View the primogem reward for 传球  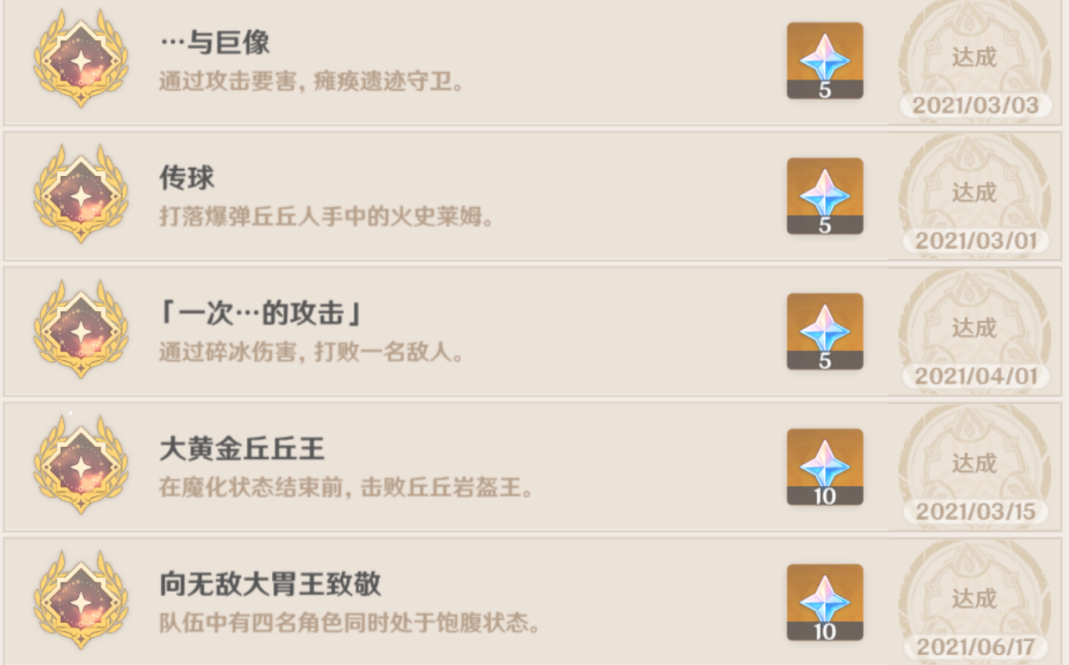pyautogui.click(x=824, y=196)
